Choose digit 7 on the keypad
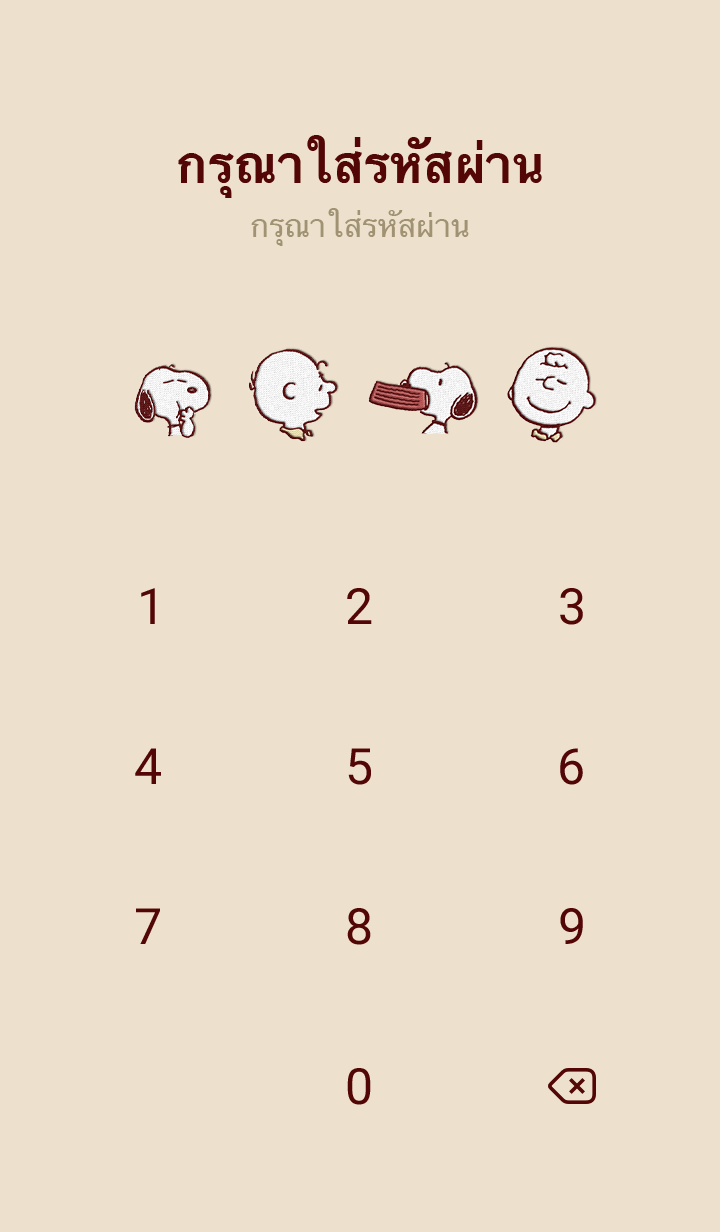The height and width of the screenshot is (1232, 720). point(148,927)
